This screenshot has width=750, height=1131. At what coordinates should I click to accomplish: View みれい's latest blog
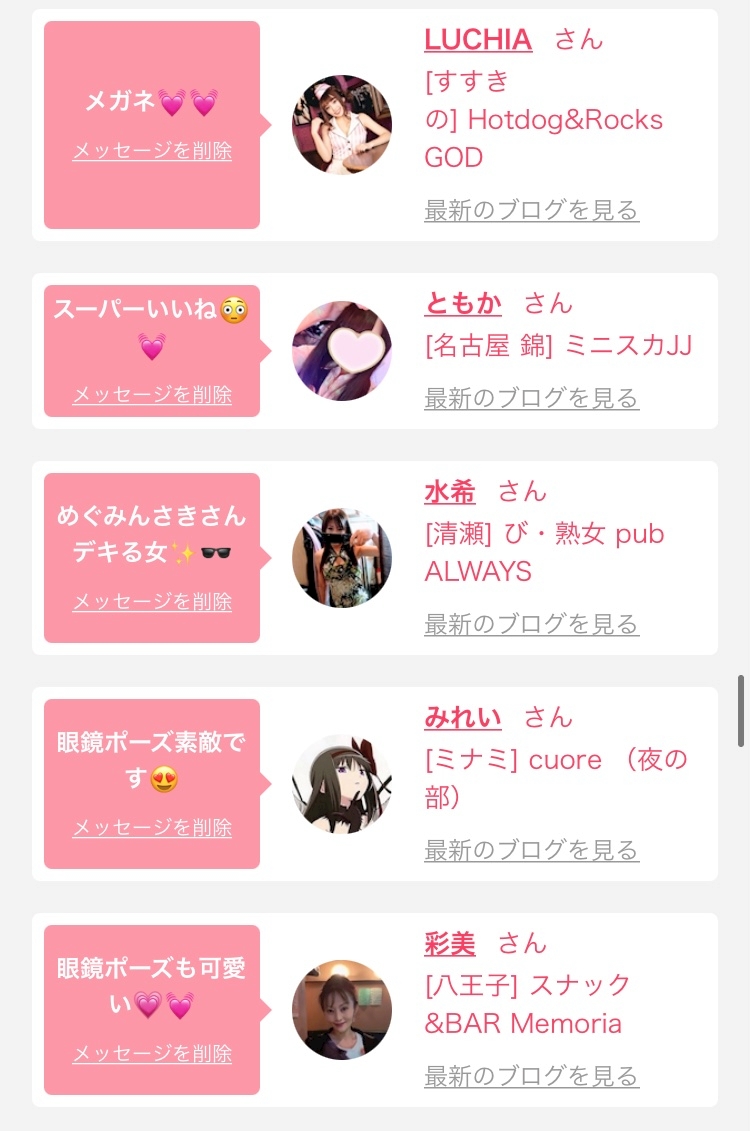[531, 851]
